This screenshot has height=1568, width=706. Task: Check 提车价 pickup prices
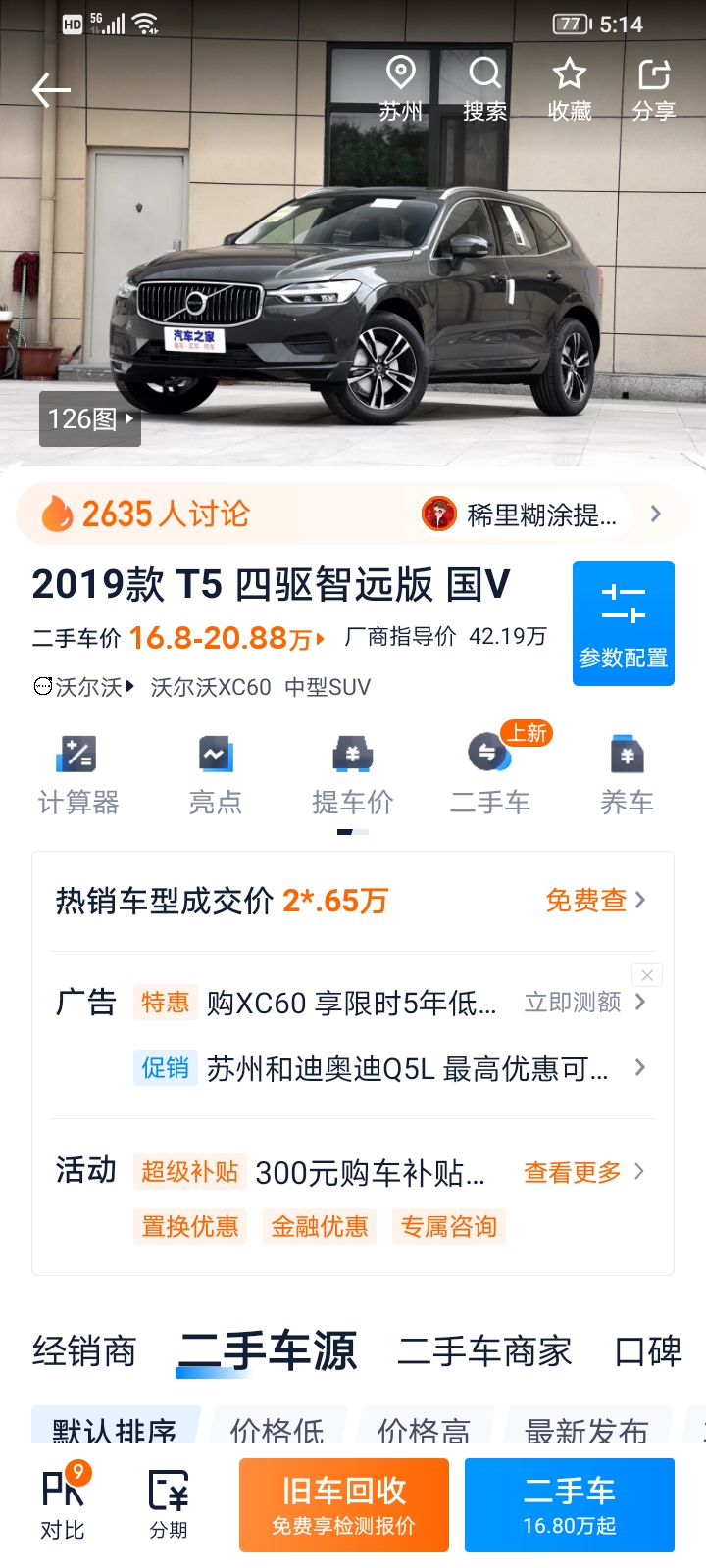point(353,775)
